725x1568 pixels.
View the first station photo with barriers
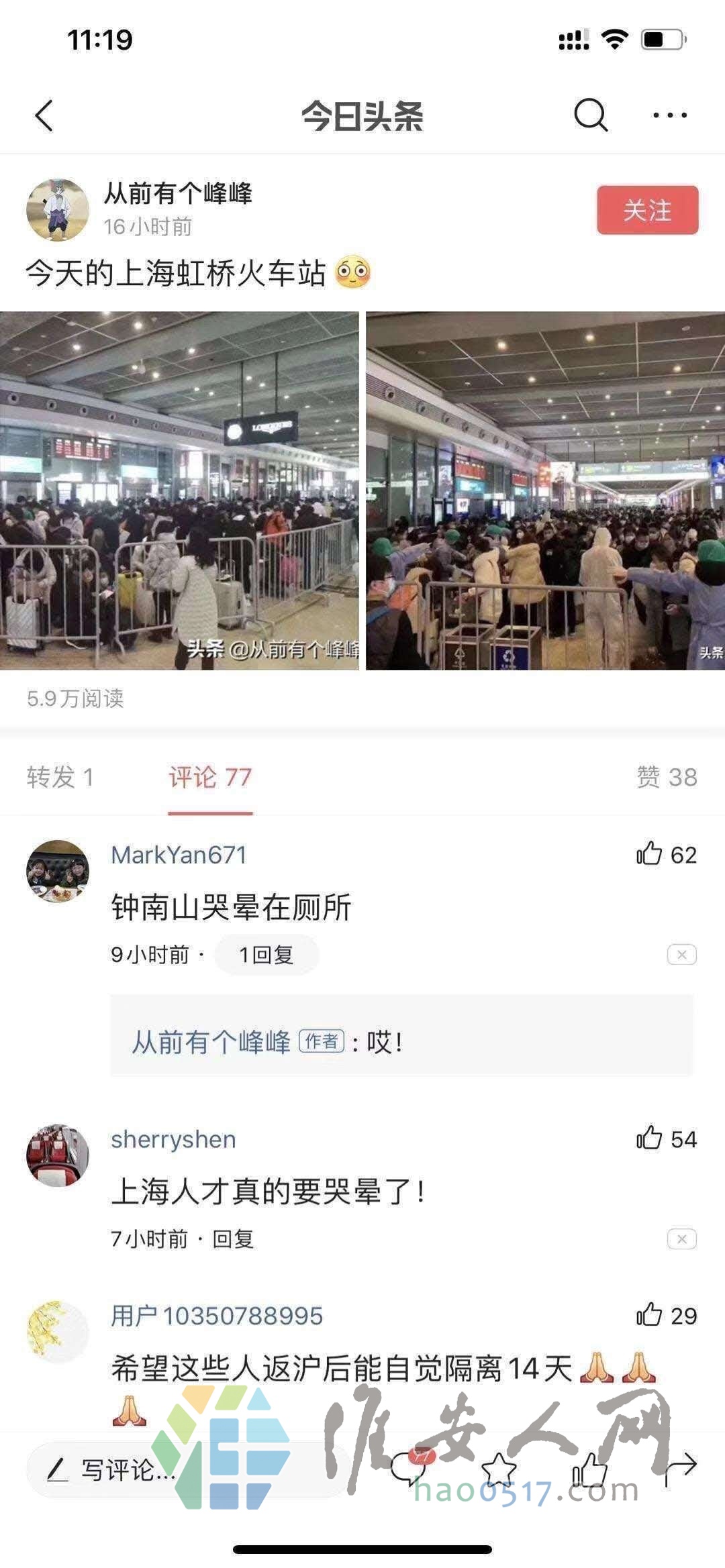pyautogui.click(x=179, y=490)
